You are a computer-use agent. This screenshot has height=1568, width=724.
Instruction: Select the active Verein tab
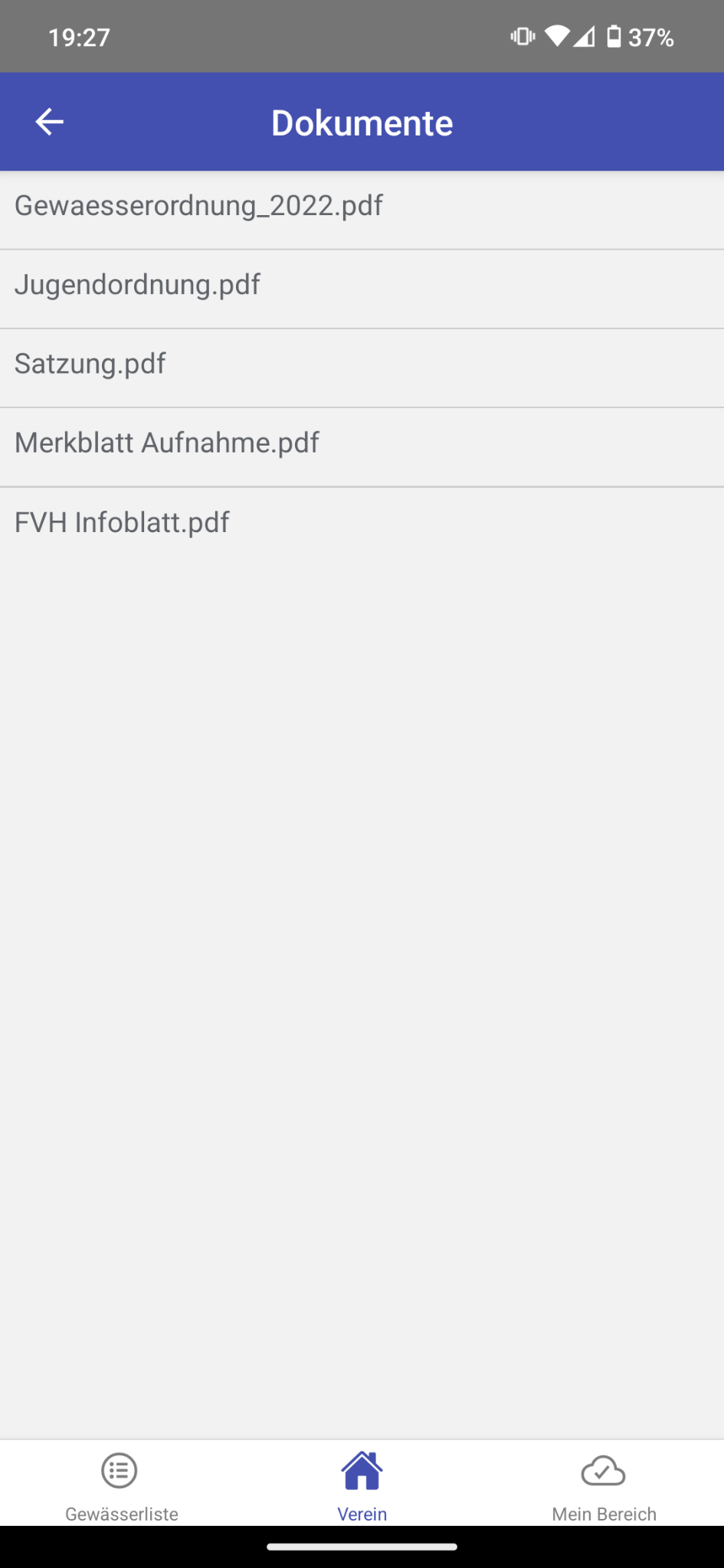pyautogui.click(x=362, y=1513)
